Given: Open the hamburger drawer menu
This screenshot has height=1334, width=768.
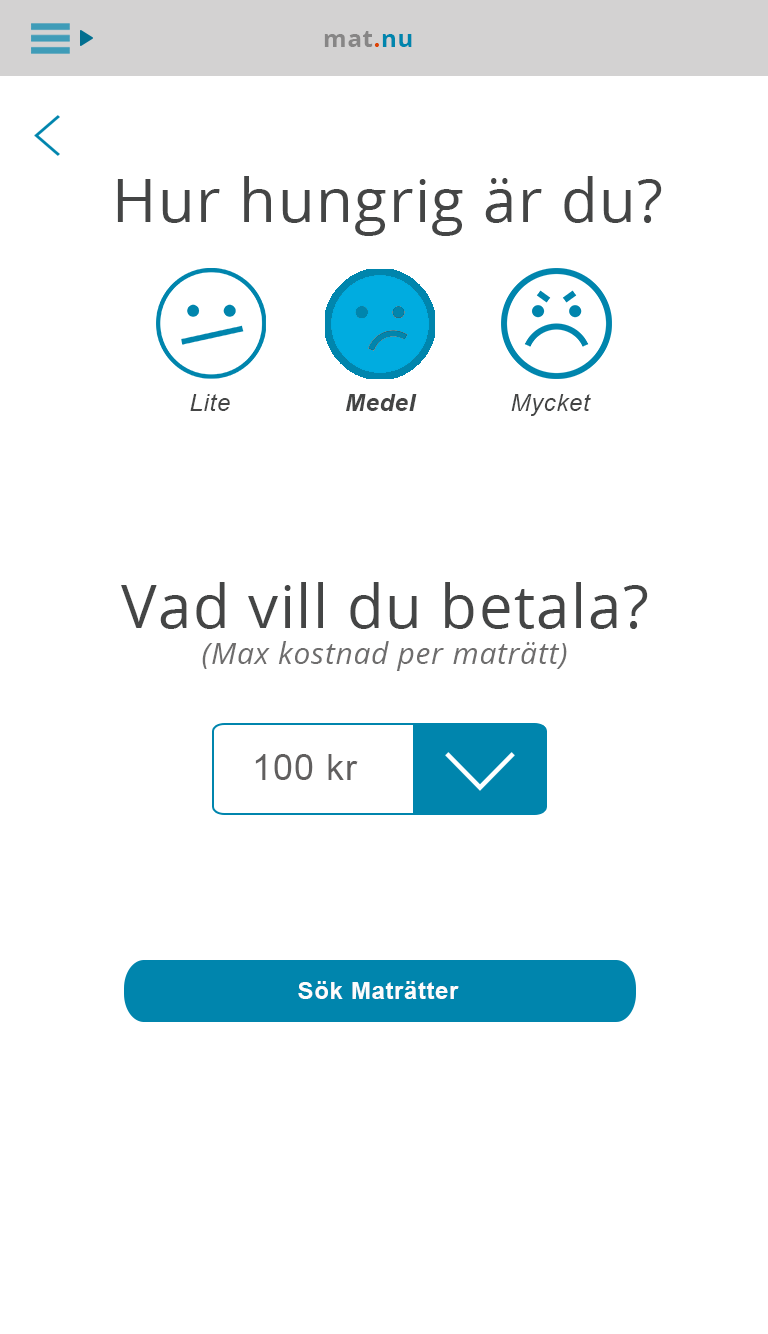Looking at the screenshot, I should point(61,38).
